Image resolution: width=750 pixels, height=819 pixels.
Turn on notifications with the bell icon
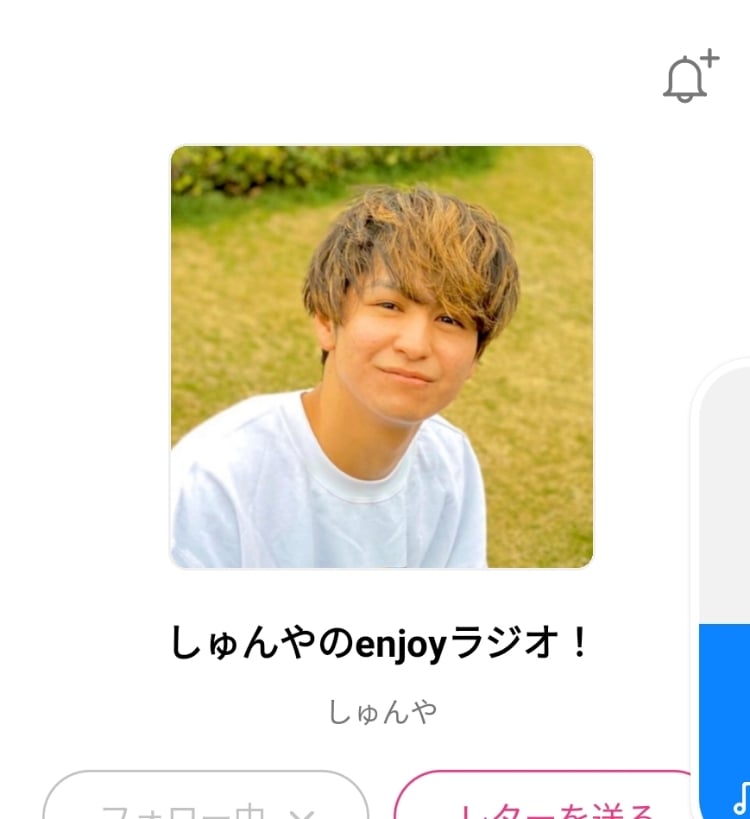(x=688, y=77)
